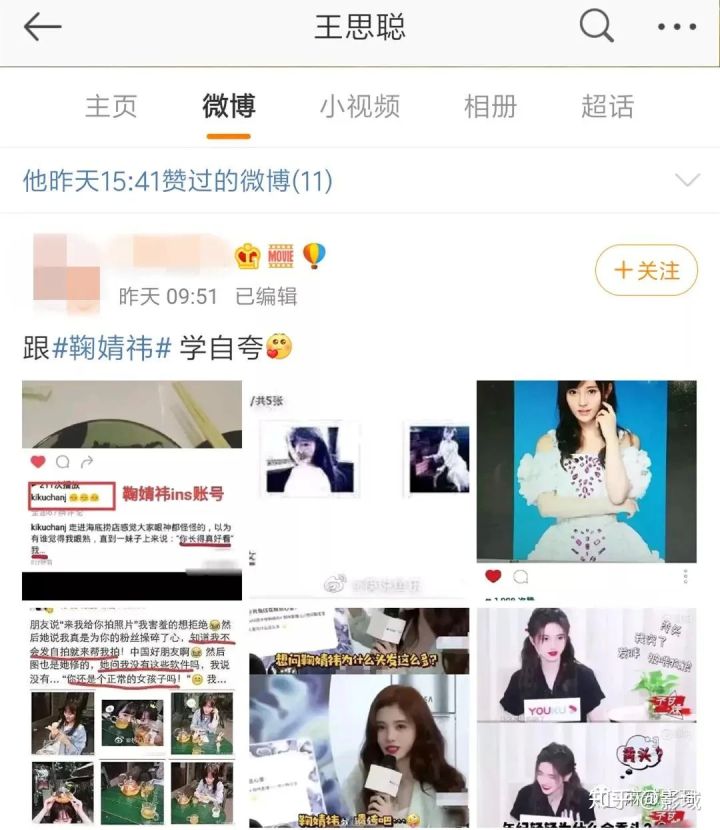Open the image of woman in white dress
The height and width of the screenshot is (830, 720).
pyautogui.click(x=586, y=490)
